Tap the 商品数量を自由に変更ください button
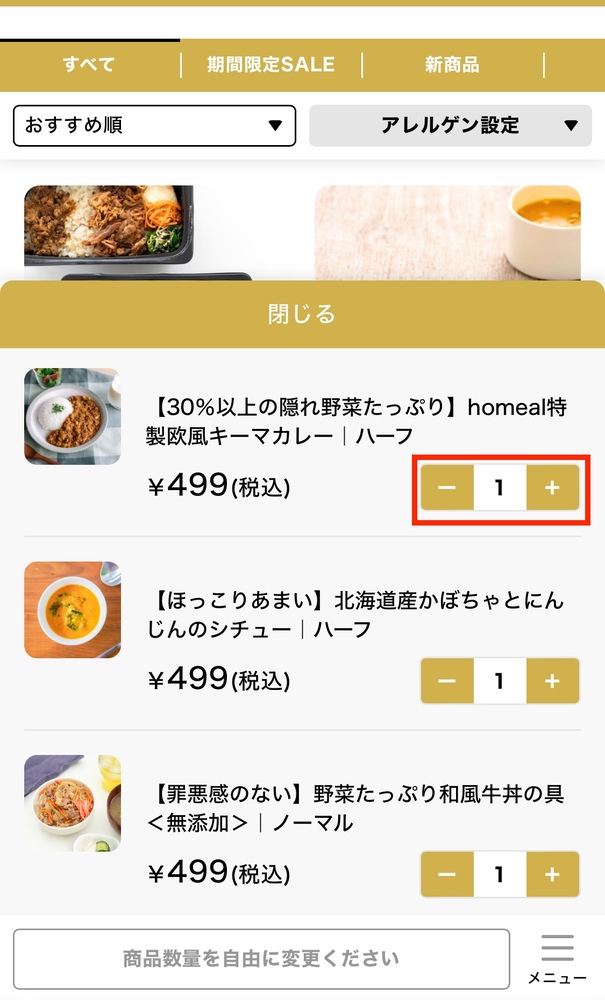The width and height of the screenshot is (605, 1000). 261,959
